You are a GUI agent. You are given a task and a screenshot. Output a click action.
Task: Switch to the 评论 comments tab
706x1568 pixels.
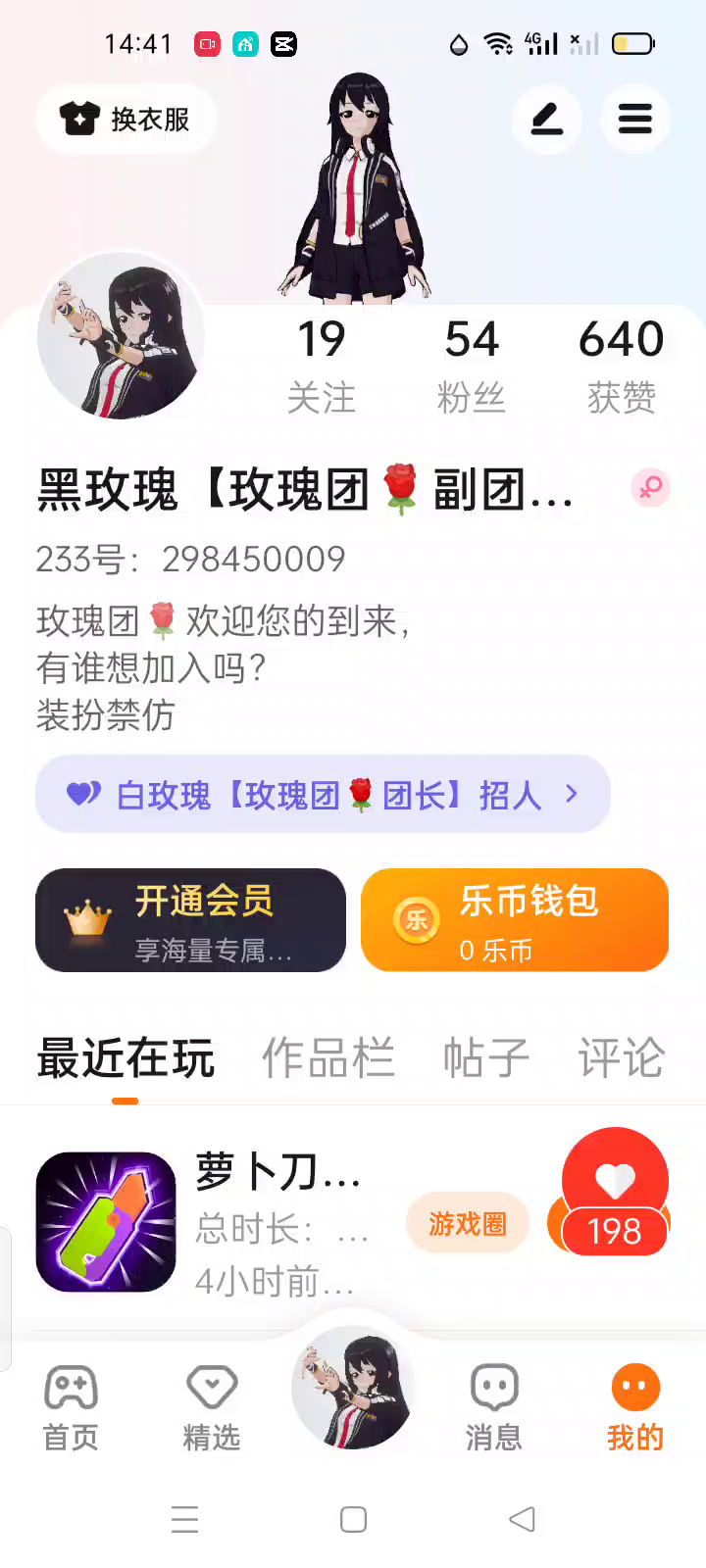point(621,1058)
